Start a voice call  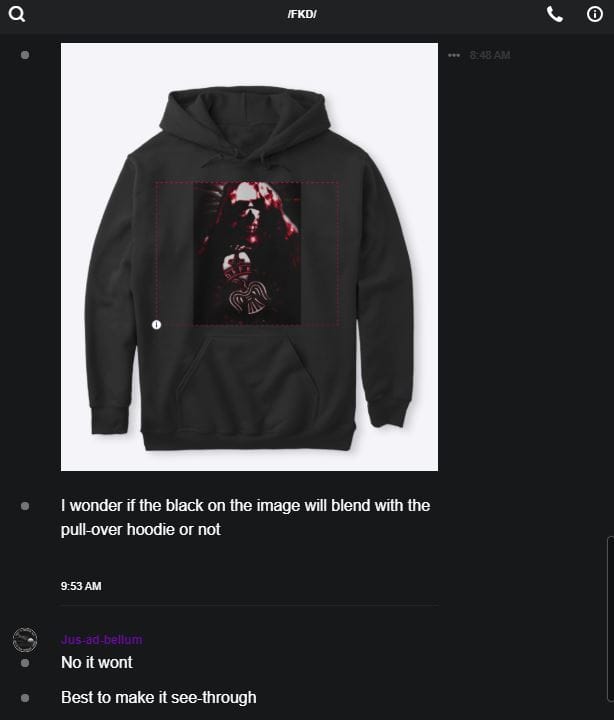(555, 14)
